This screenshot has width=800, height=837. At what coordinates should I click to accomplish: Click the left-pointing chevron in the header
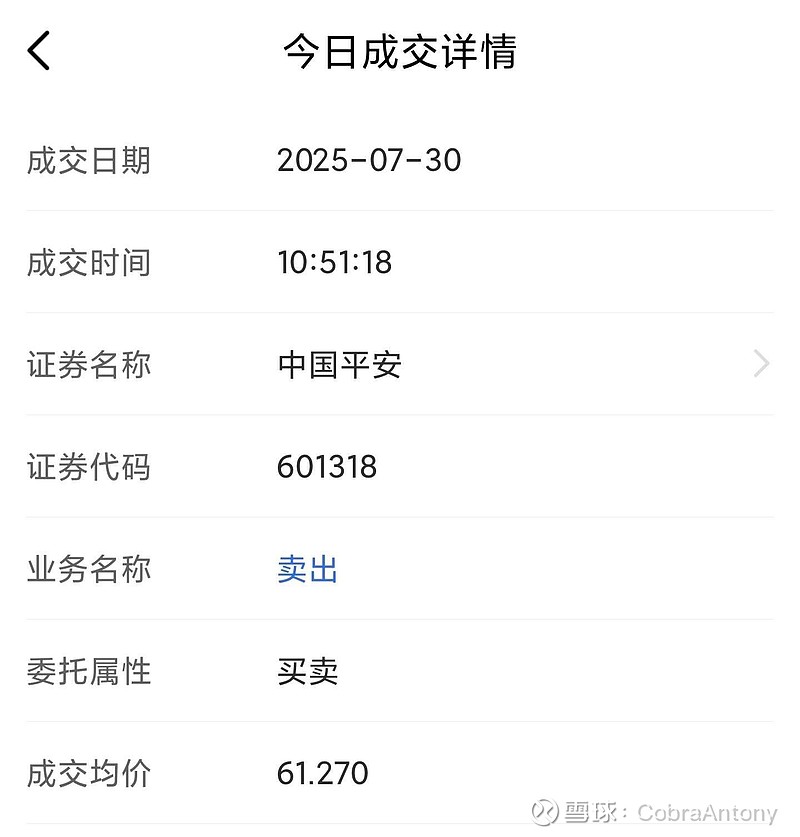pyautogui.click(x=38, y=48)
